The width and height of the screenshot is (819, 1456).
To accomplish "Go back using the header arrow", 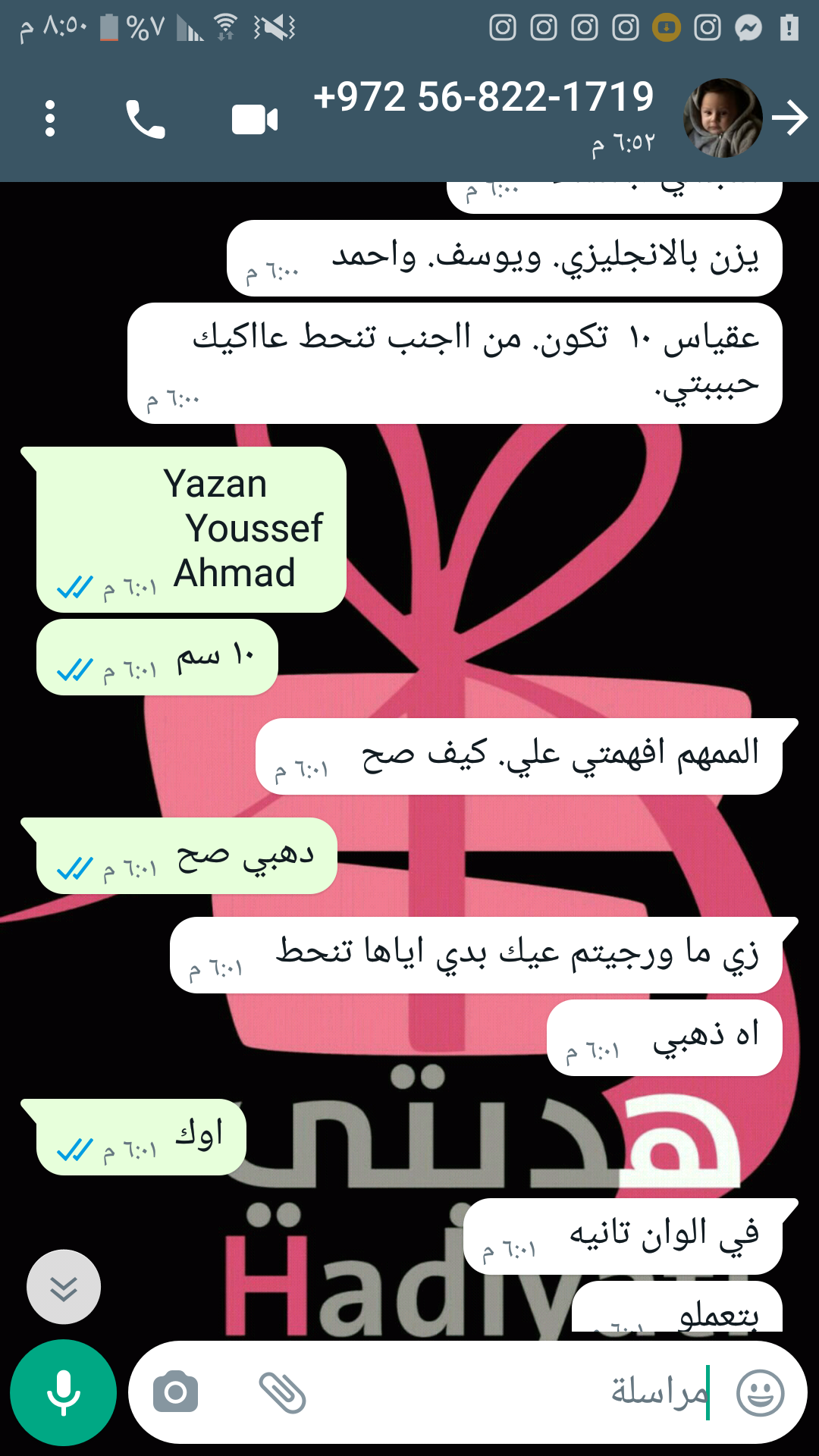I will [790, 118].
